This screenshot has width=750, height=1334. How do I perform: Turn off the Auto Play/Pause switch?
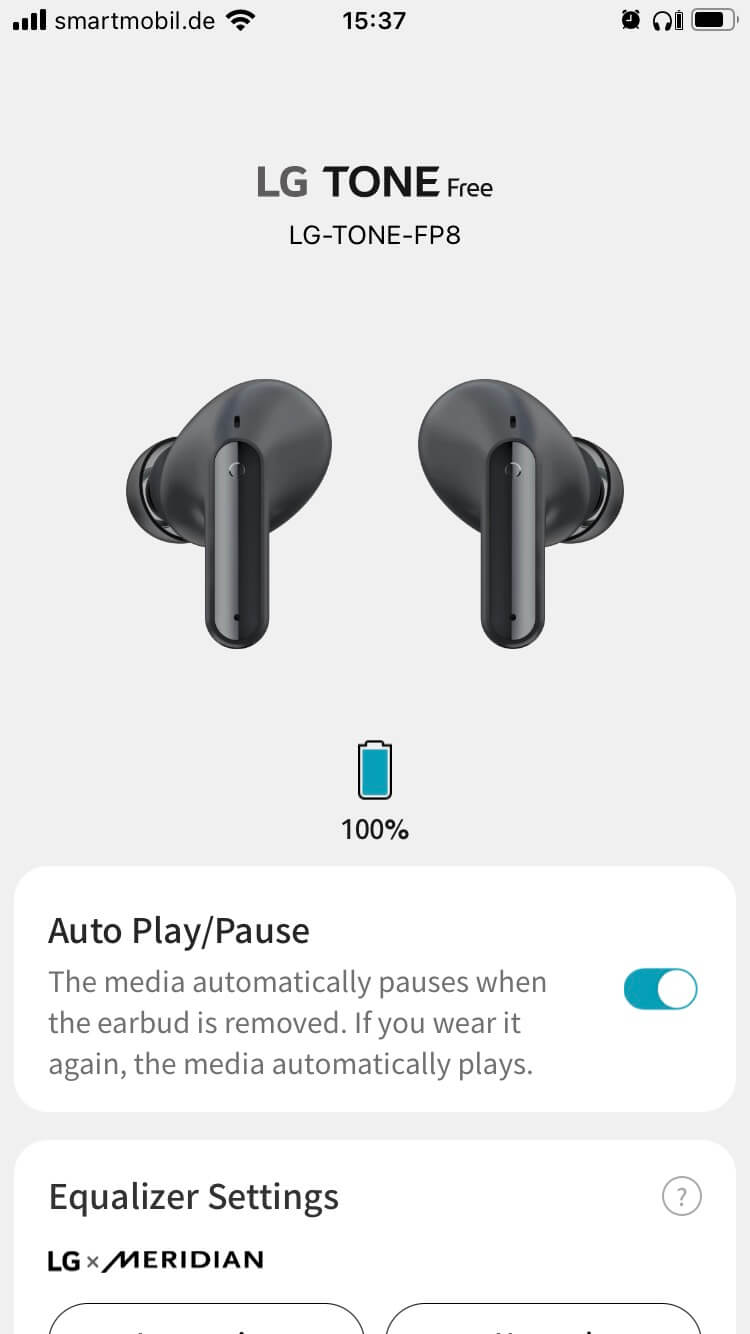660,989
